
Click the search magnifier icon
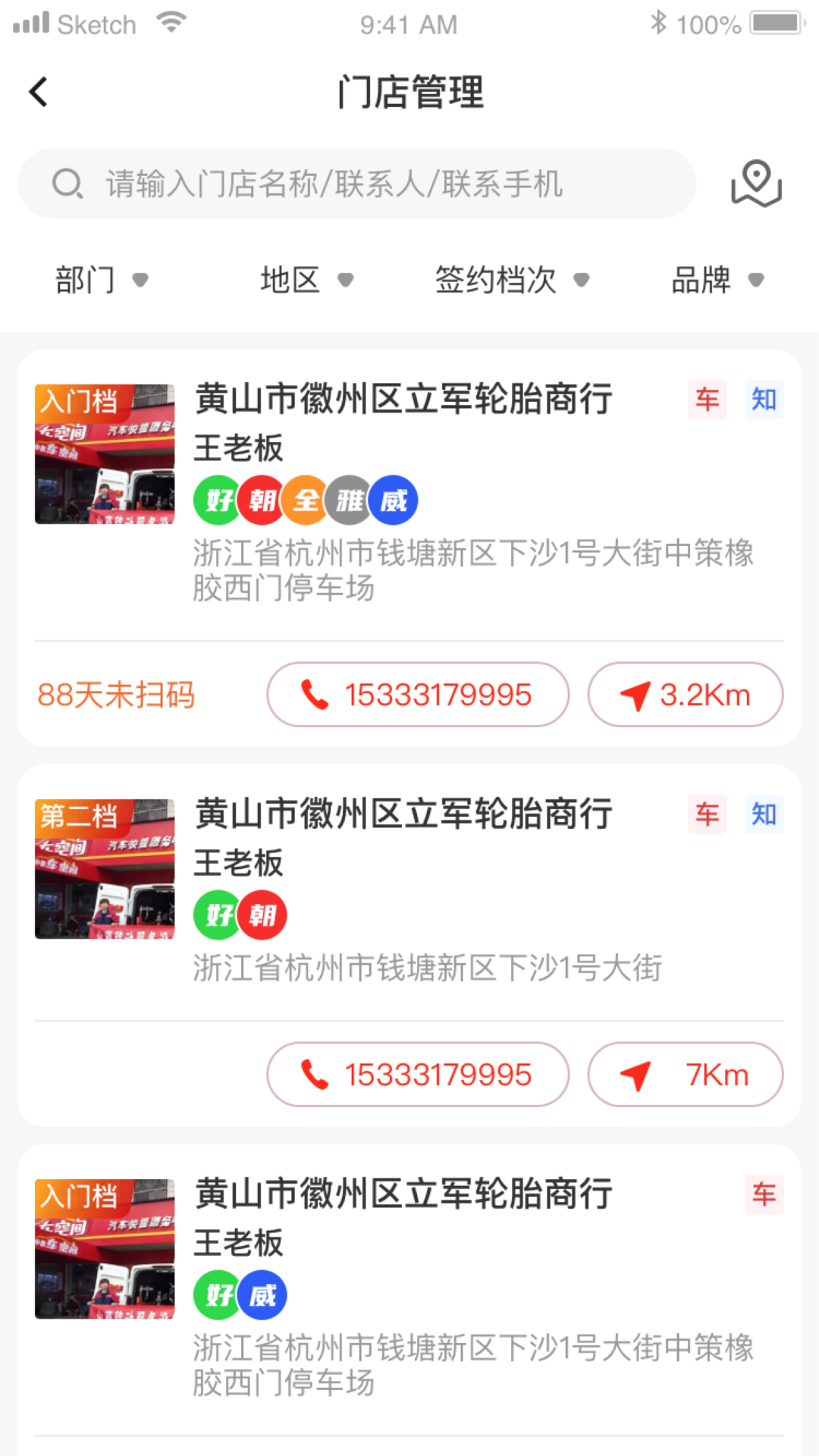(x=68, y=183)
